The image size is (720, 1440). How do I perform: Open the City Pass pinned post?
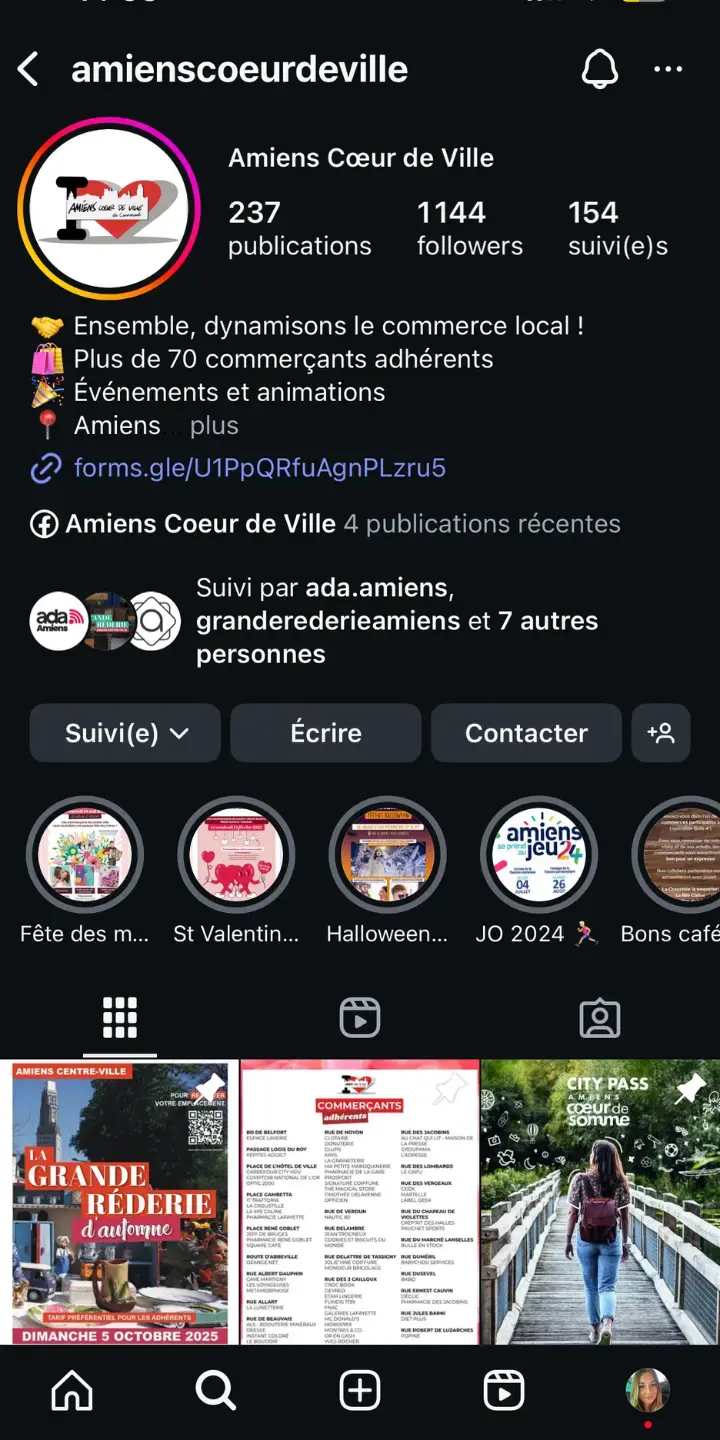point(600,1202)
